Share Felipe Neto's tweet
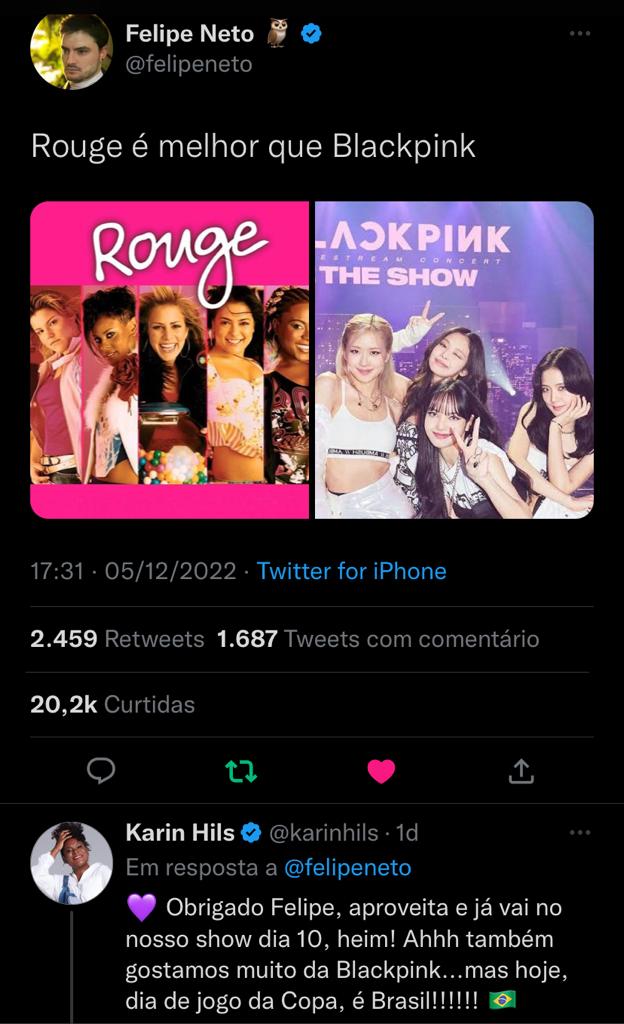This screenshot has width=624, height=1024. click(x=521, y=770)
